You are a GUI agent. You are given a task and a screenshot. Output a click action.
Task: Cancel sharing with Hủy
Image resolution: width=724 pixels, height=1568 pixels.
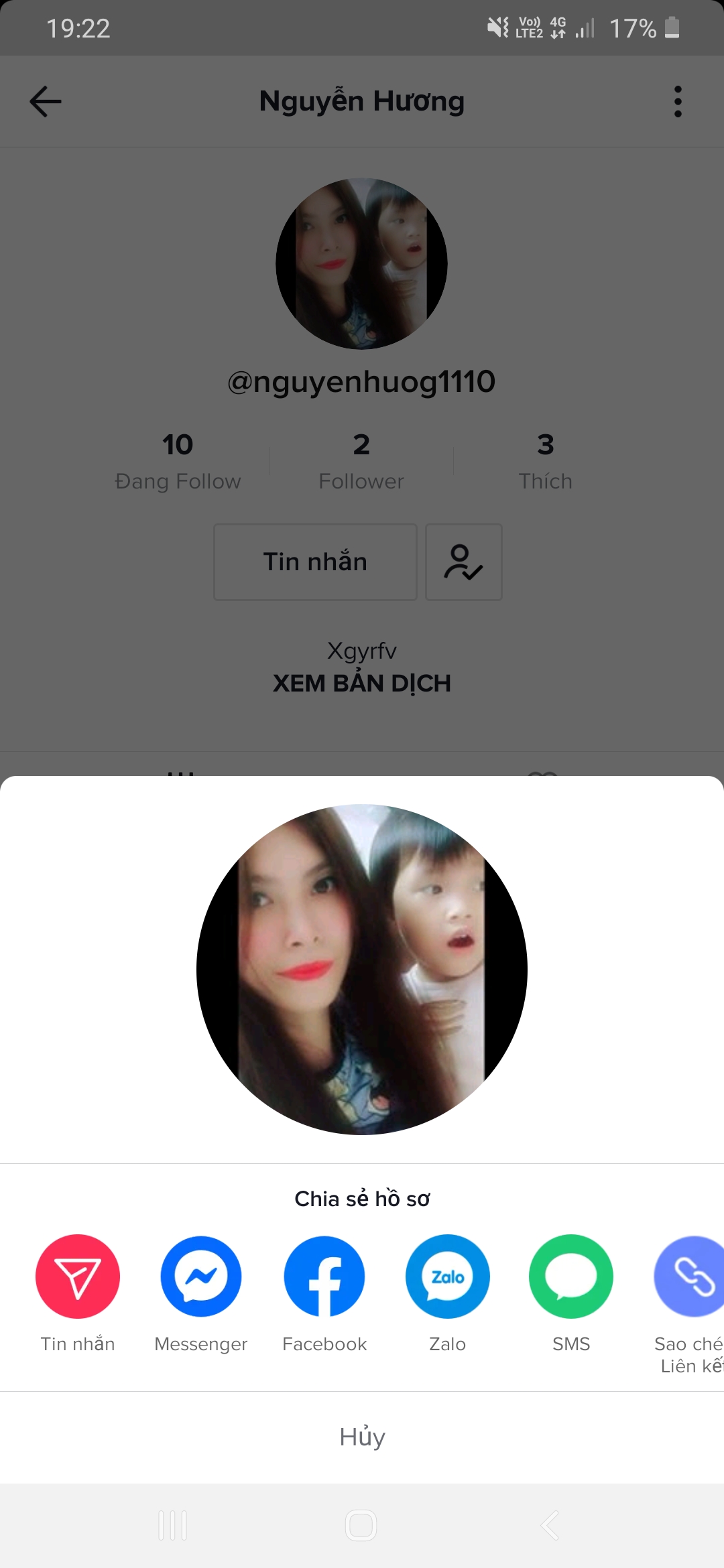(362, 1437)
